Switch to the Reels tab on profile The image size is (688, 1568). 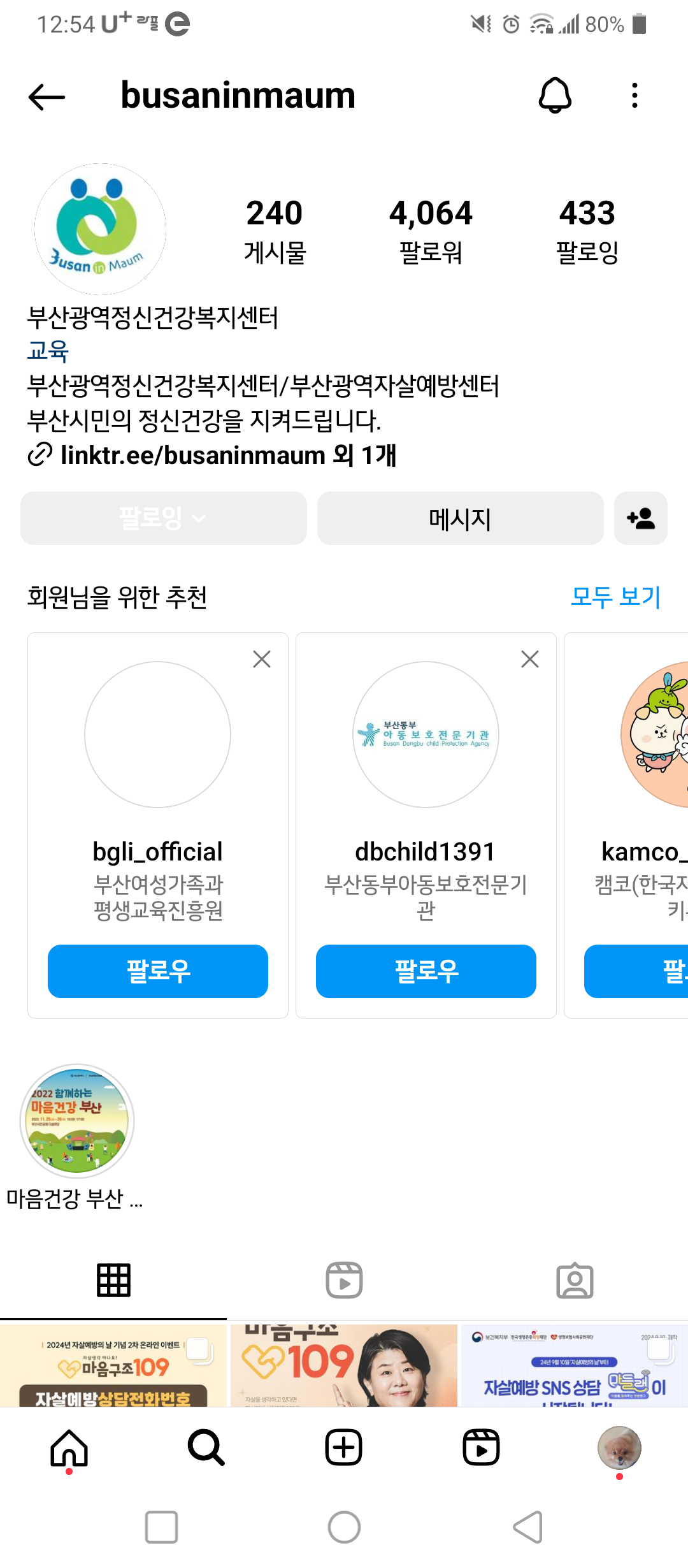(344, 1280)
